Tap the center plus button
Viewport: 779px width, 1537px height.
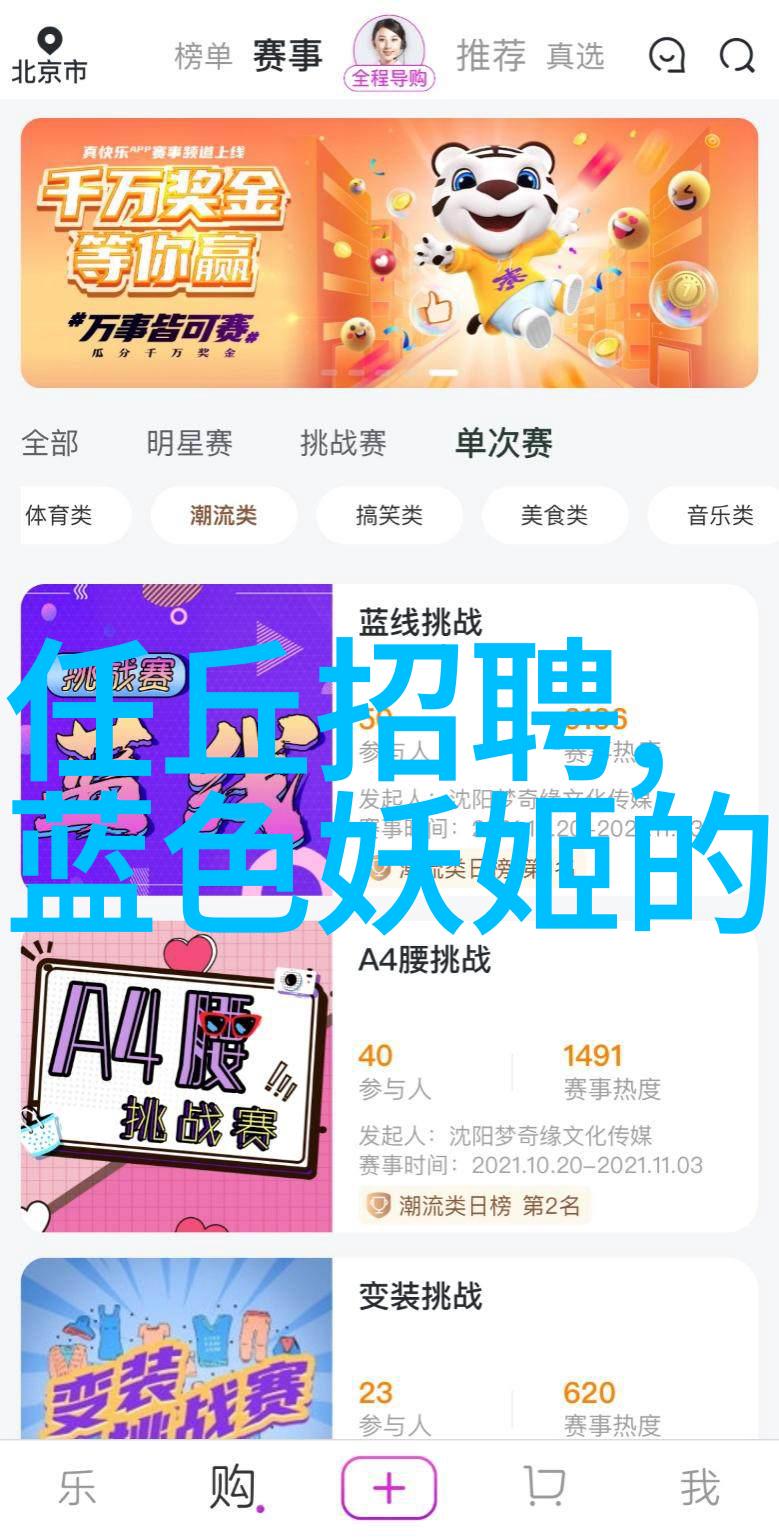click(389, 1489)
